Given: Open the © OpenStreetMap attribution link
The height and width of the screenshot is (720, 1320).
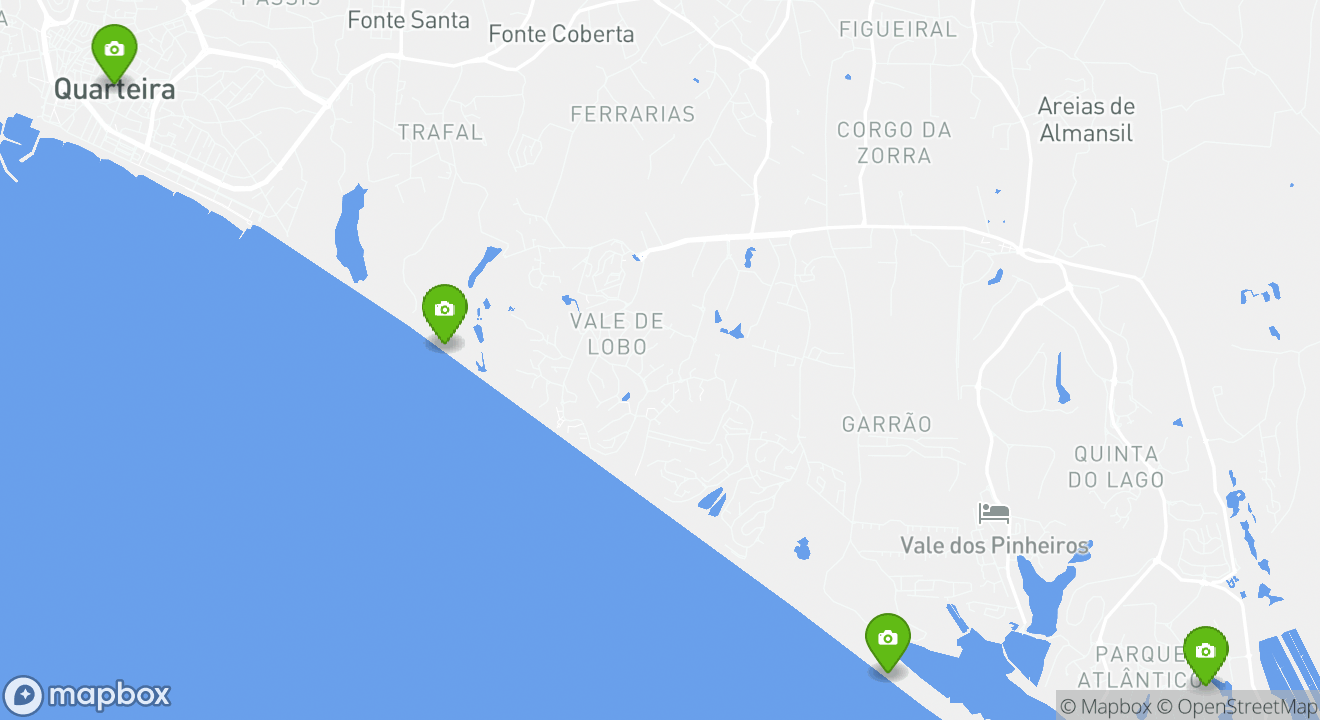Looking at the screenshot, I should click(x=1237, y=707).
